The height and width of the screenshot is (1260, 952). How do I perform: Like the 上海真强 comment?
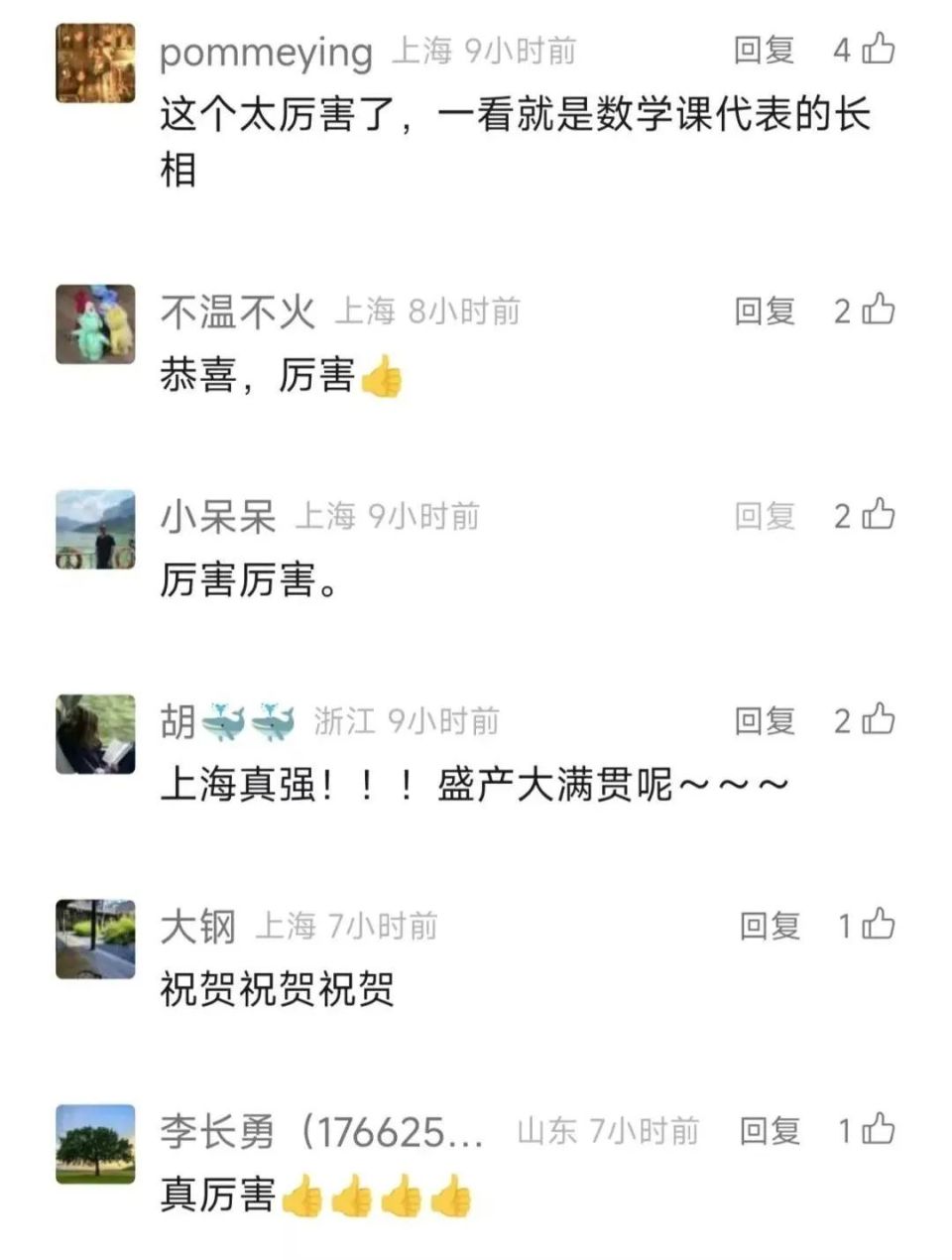coord(878,720)
